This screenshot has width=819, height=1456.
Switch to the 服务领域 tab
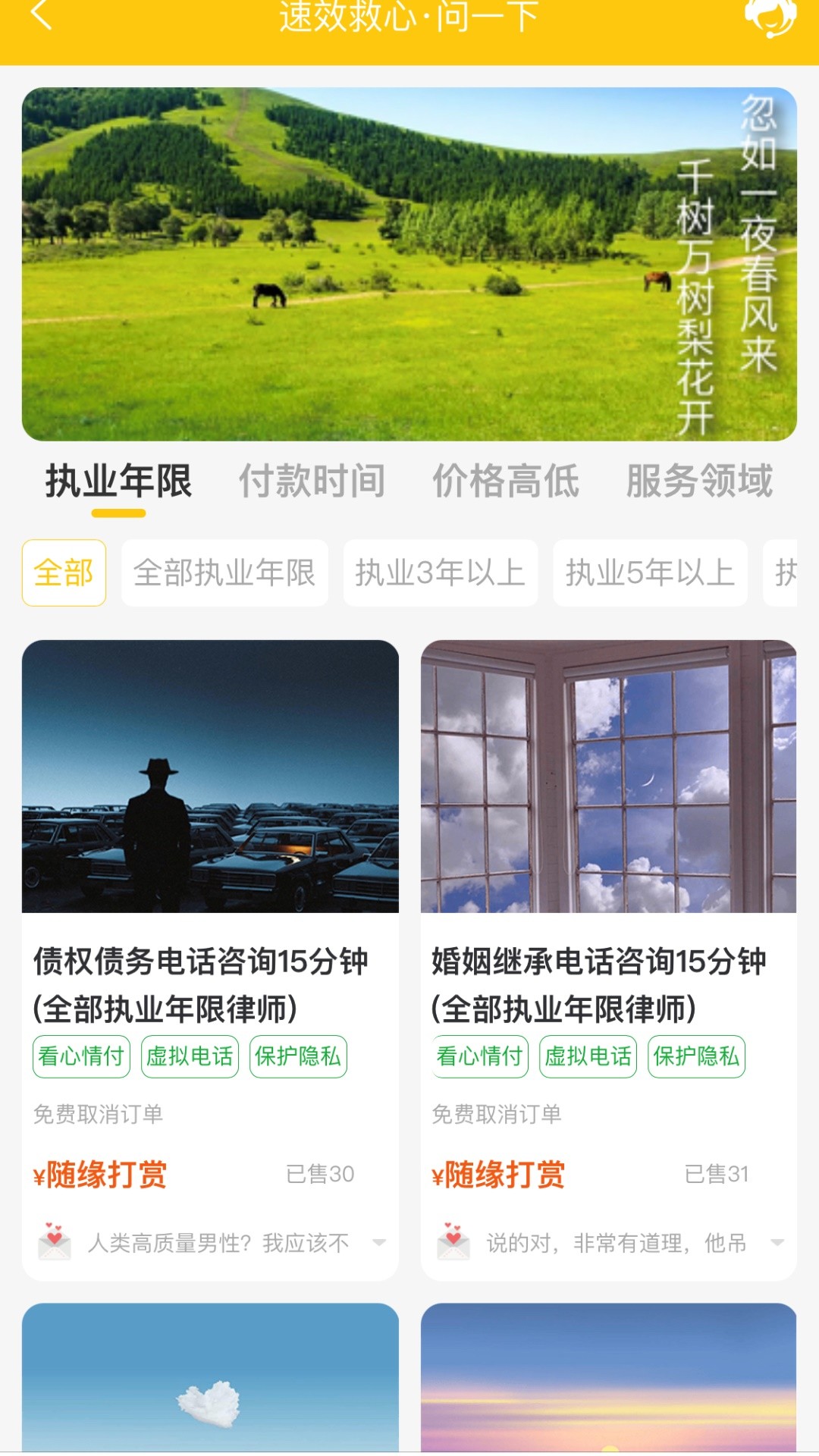click(699, 482)
